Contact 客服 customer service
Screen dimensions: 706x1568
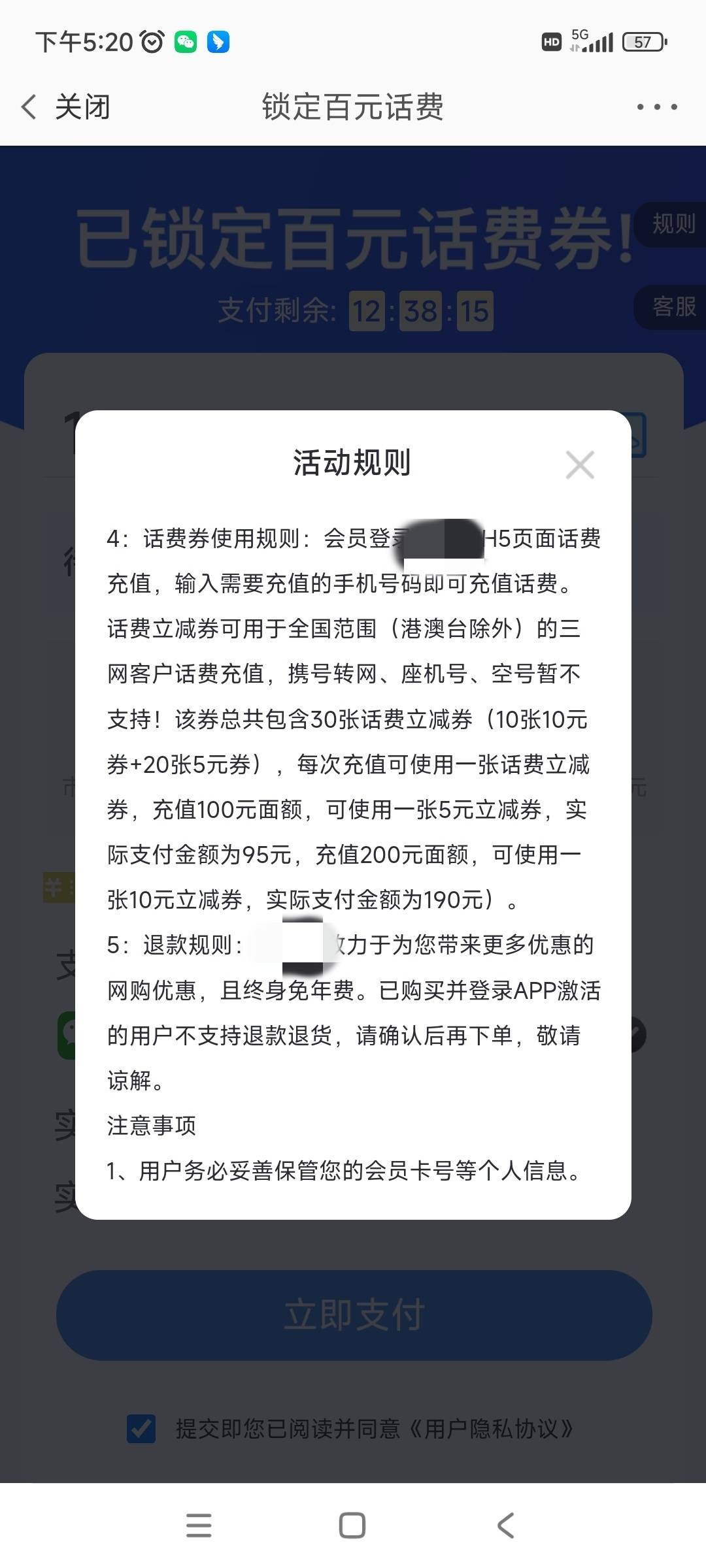[673, 306]
